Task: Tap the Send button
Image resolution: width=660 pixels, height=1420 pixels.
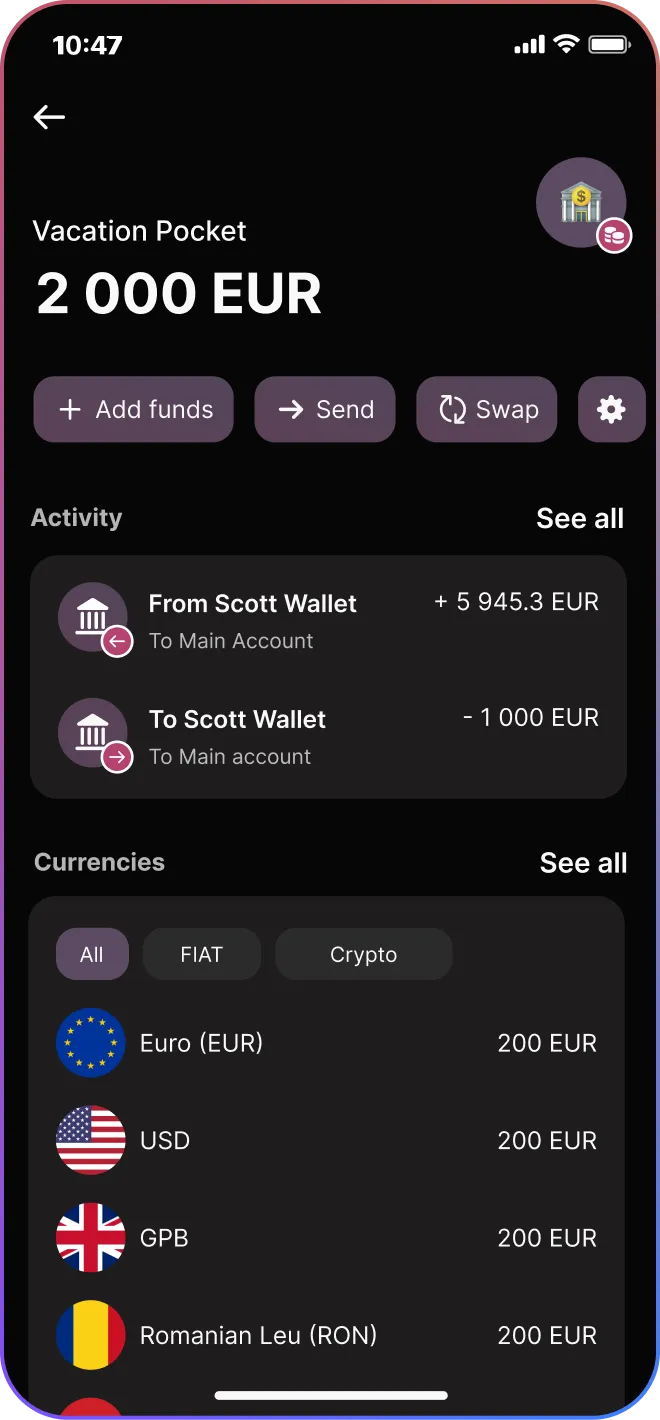Action: click(x=325, y=409)
